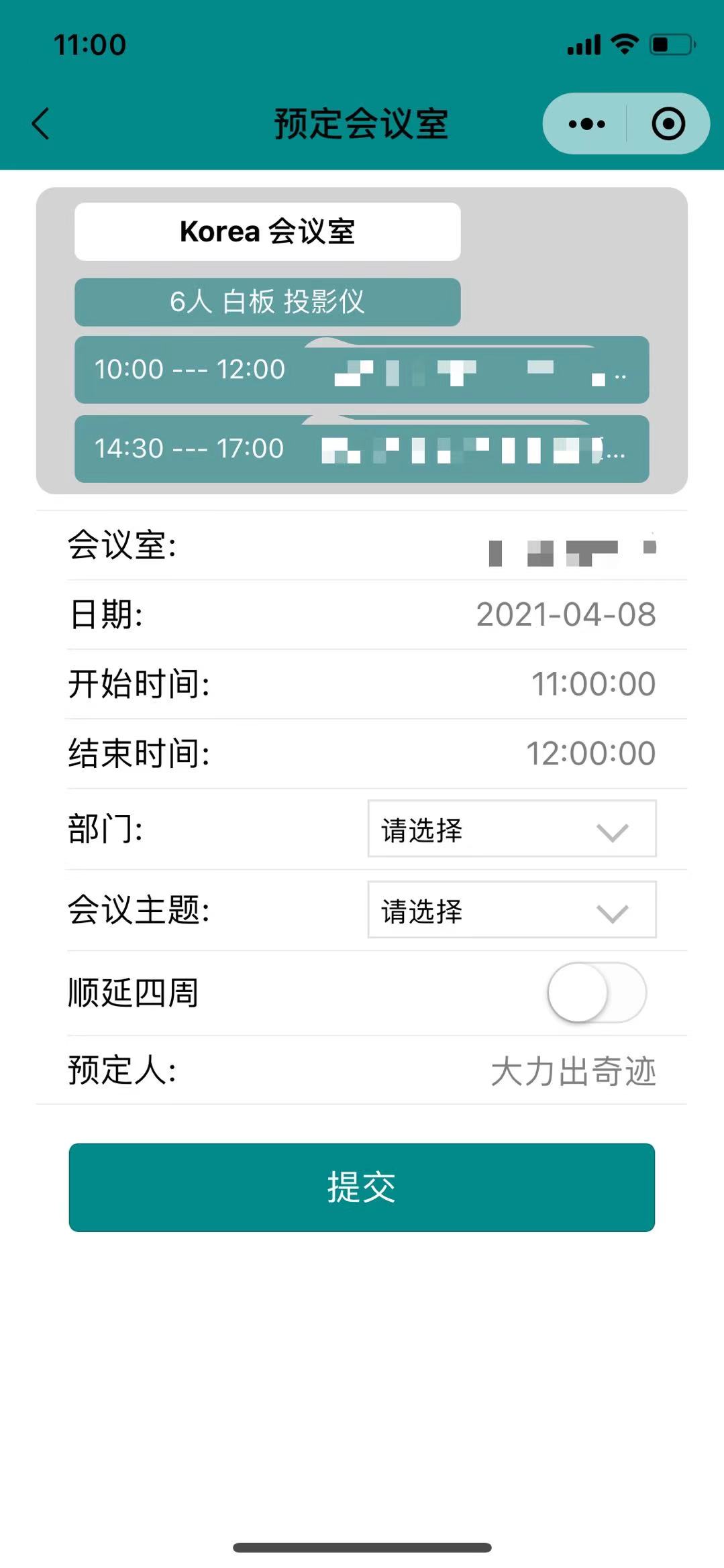Select the 日期 date picker row
The height and width of the screenshot is (1568, 724).
[x=565, y=614]
